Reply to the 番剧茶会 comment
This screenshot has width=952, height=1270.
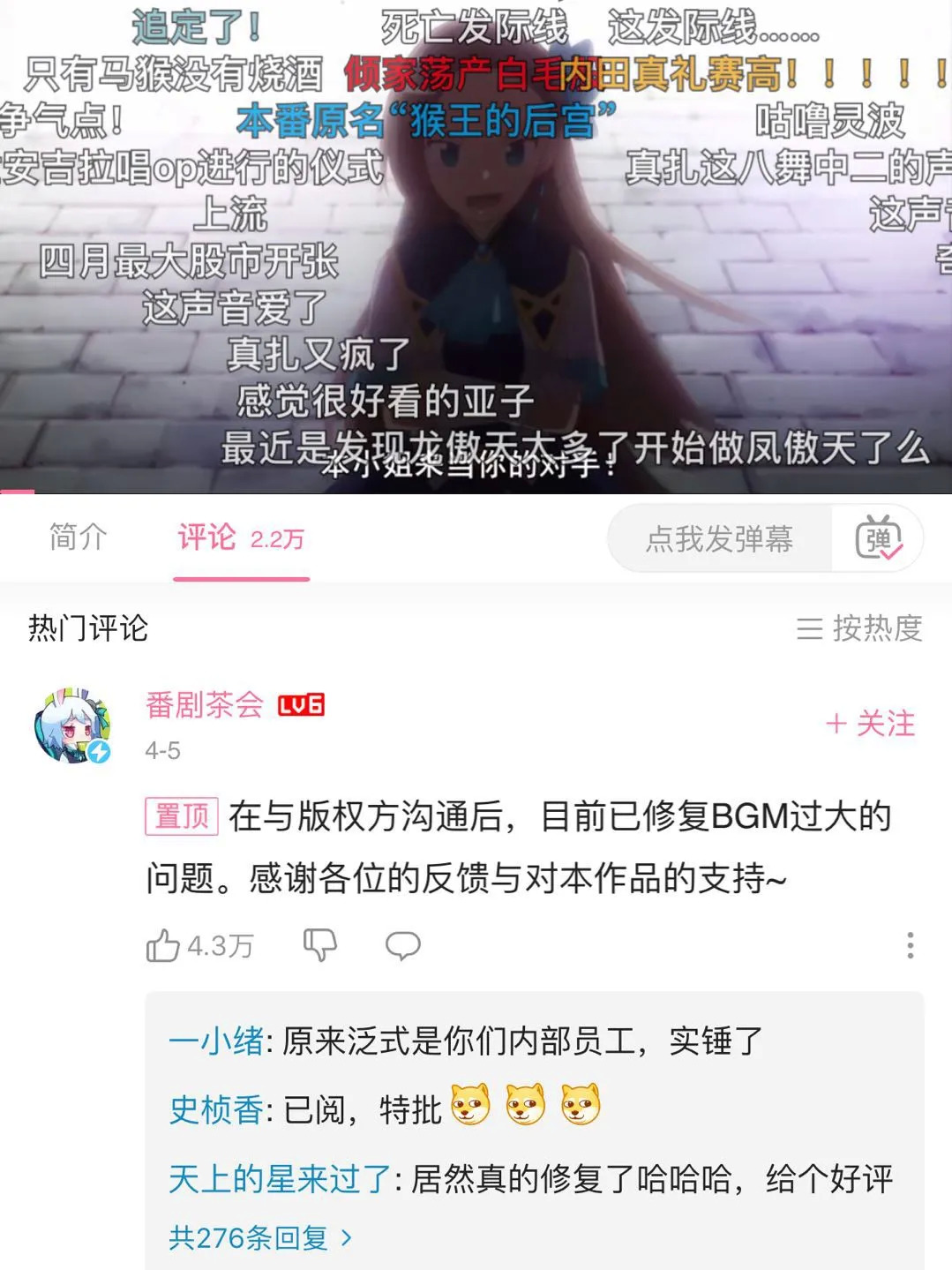coord(403,945)
